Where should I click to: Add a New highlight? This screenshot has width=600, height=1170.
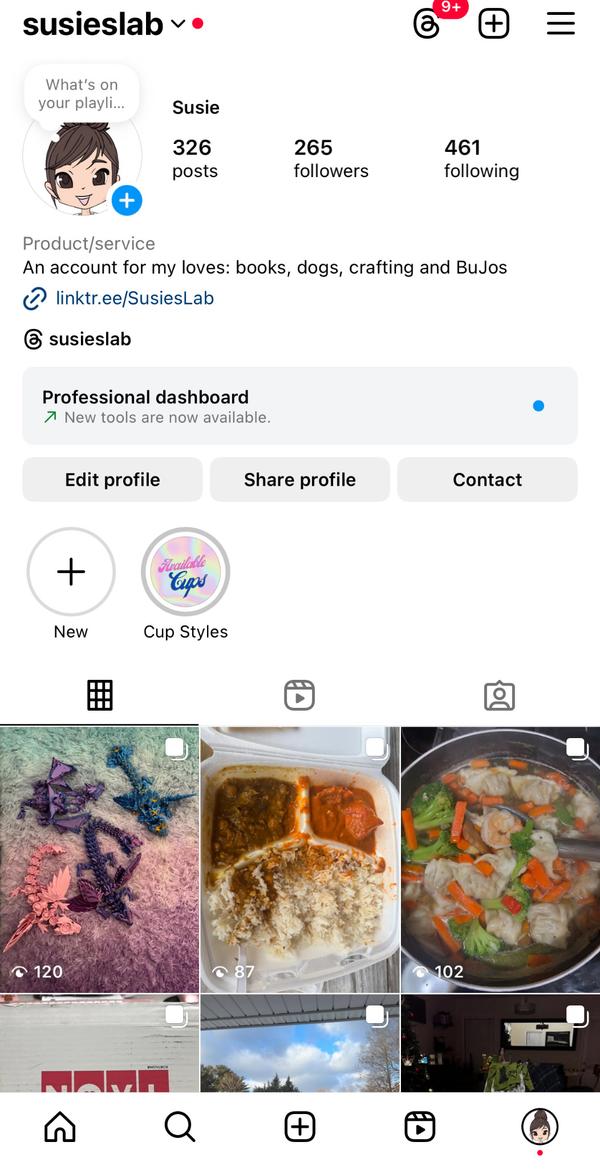pos(71,572)
